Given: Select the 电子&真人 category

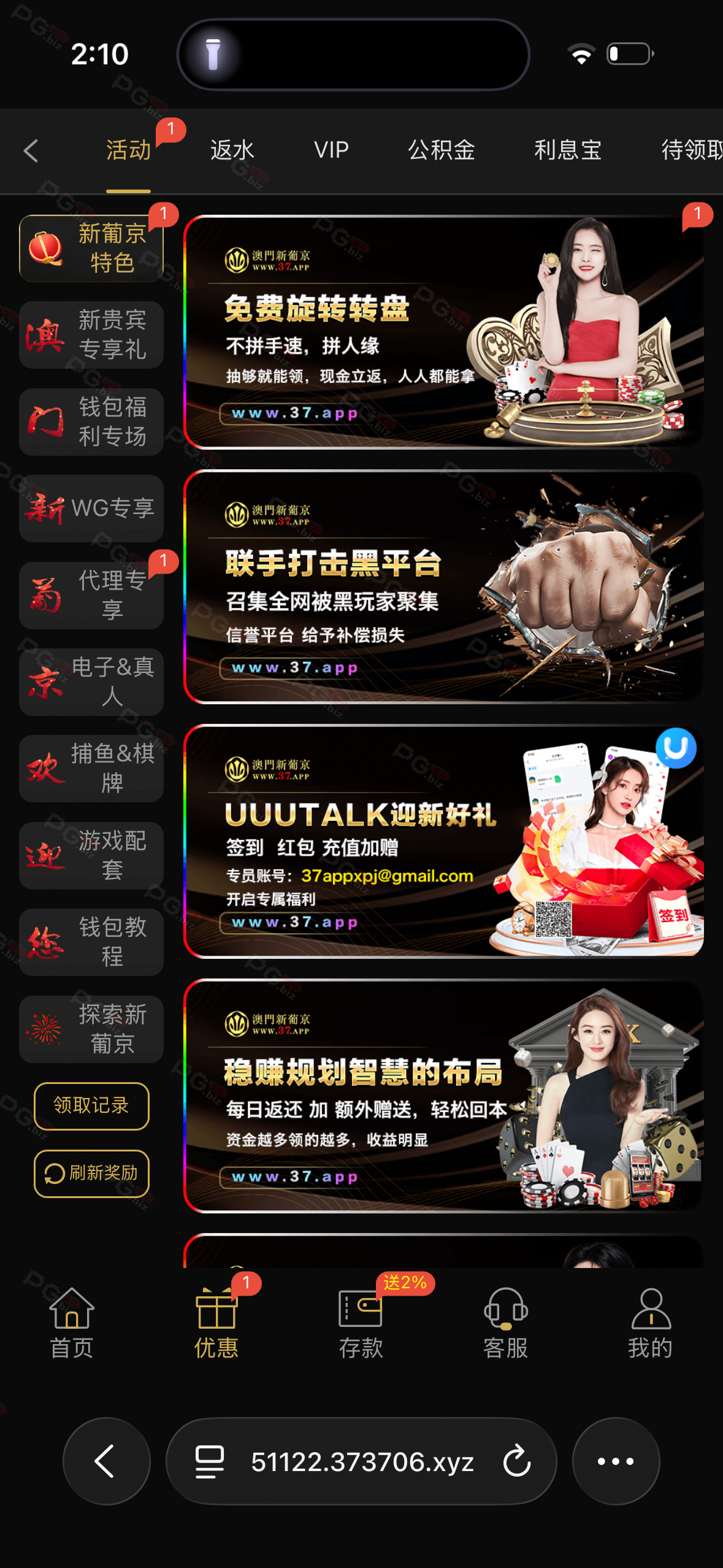Looking at the screenshot, I should click(91, 682).
